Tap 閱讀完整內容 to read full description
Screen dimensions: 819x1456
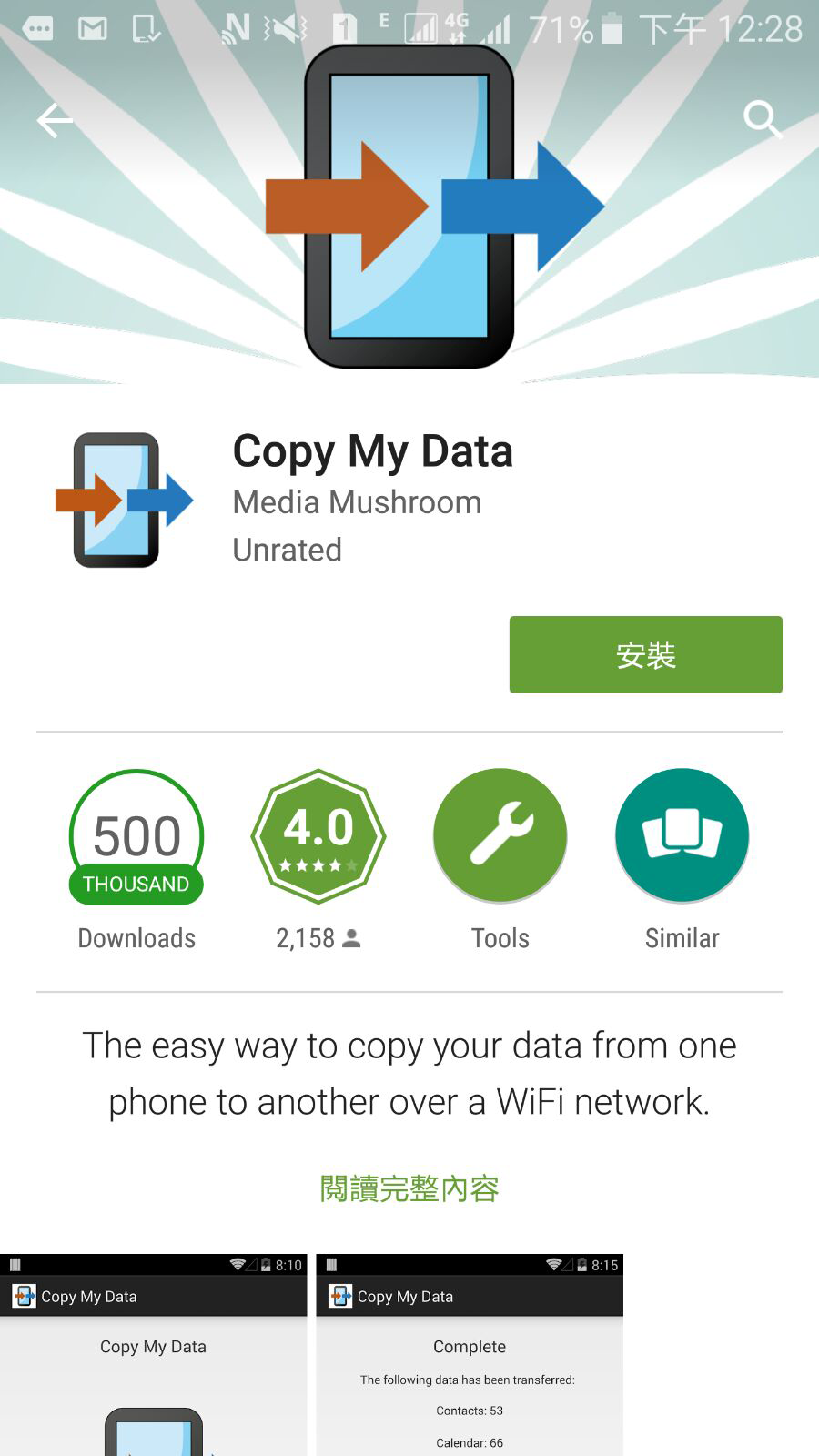pyautogui.click(x=409, y=1188)
